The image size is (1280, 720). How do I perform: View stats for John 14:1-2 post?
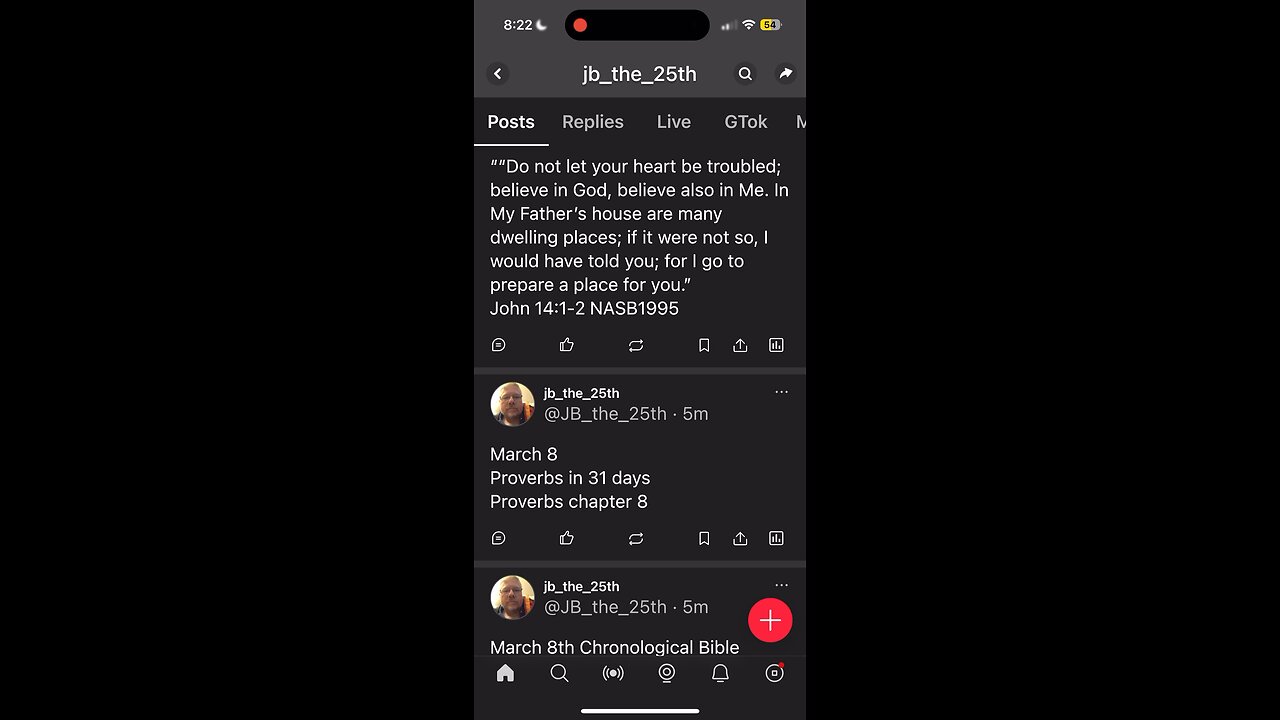point(776,345)
